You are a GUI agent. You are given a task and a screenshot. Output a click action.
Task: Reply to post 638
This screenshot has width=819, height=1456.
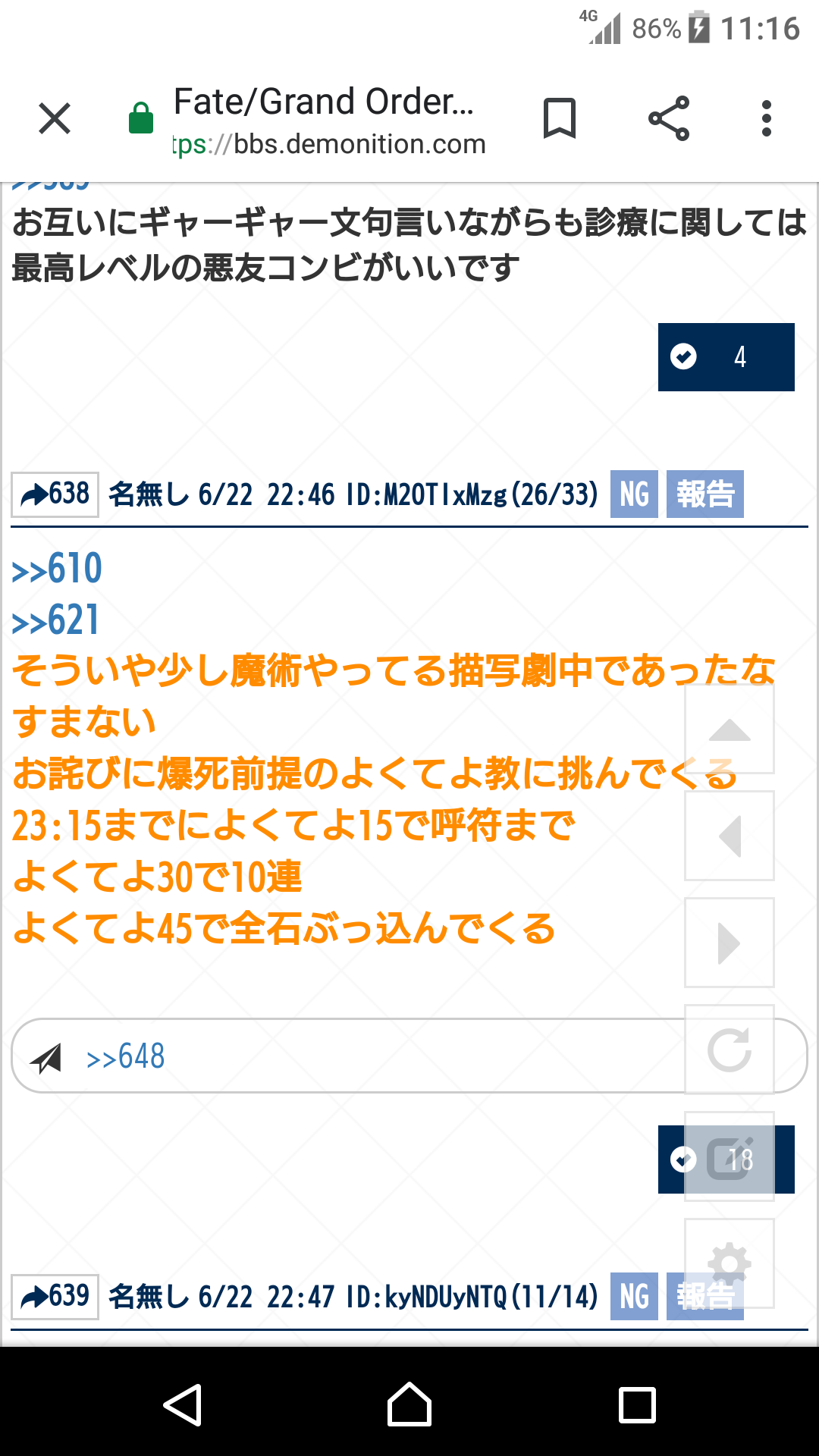[55, 494]
